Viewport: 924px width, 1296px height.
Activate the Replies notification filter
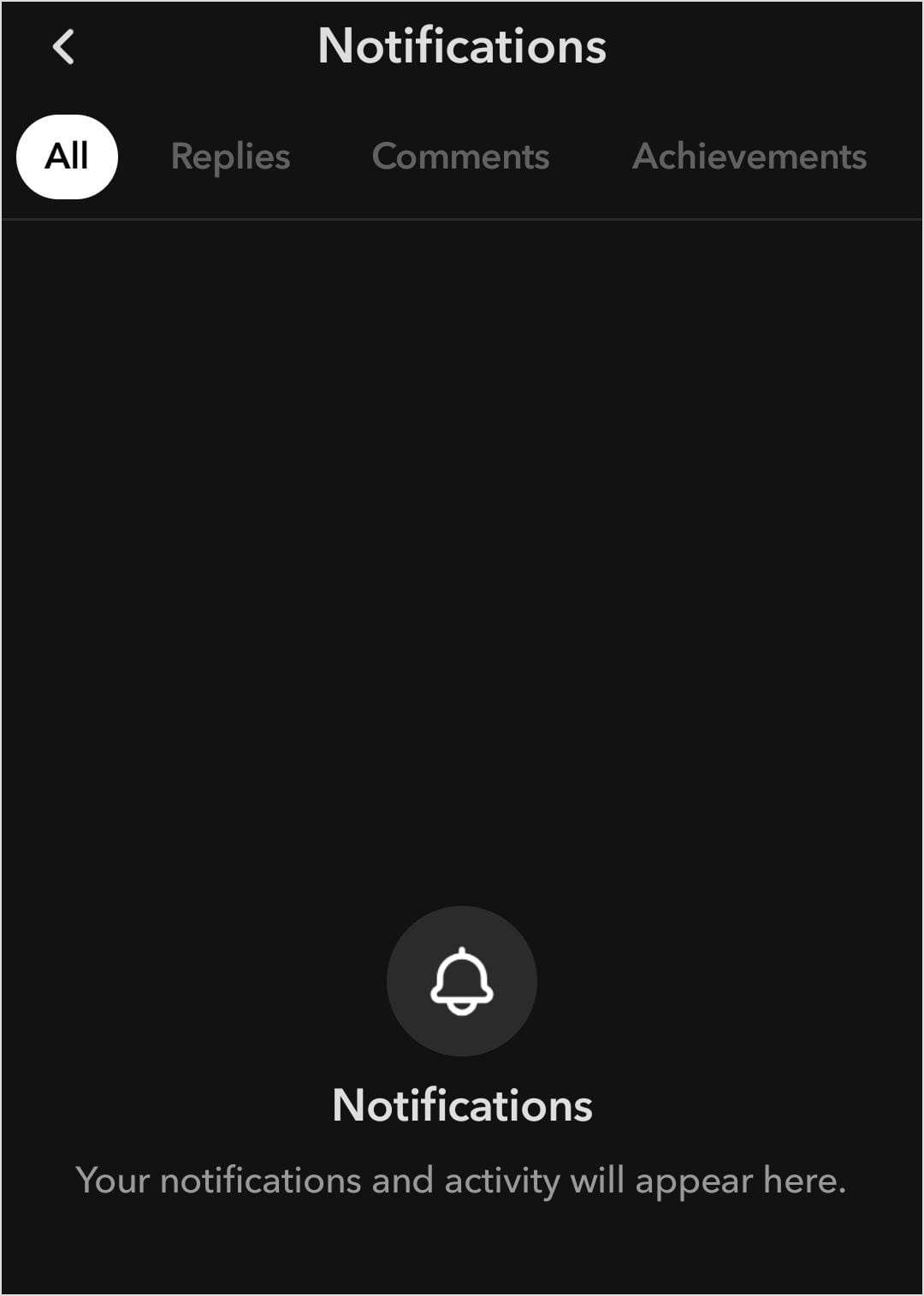pyautogui.click(x=229, y=156)
